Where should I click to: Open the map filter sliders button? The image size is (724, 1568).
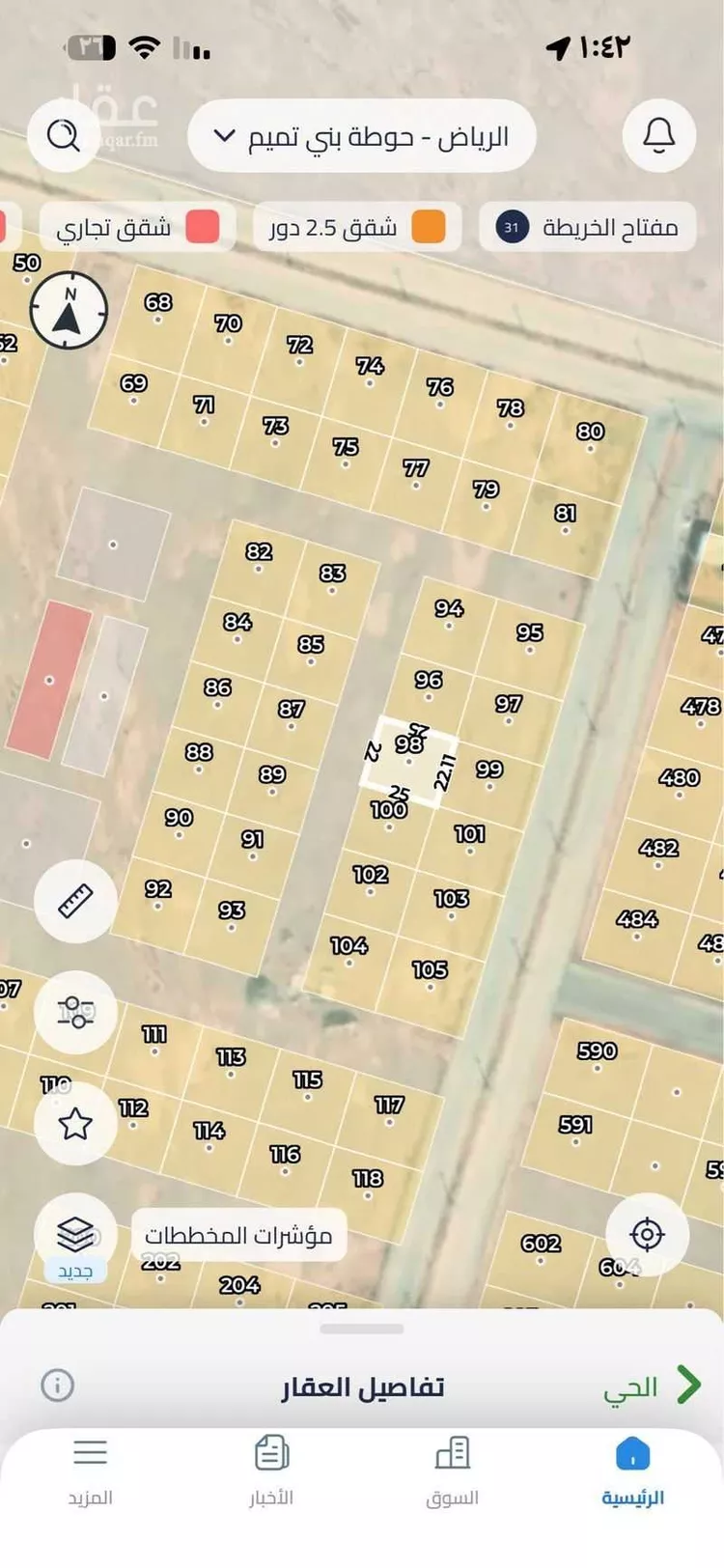75,1012
